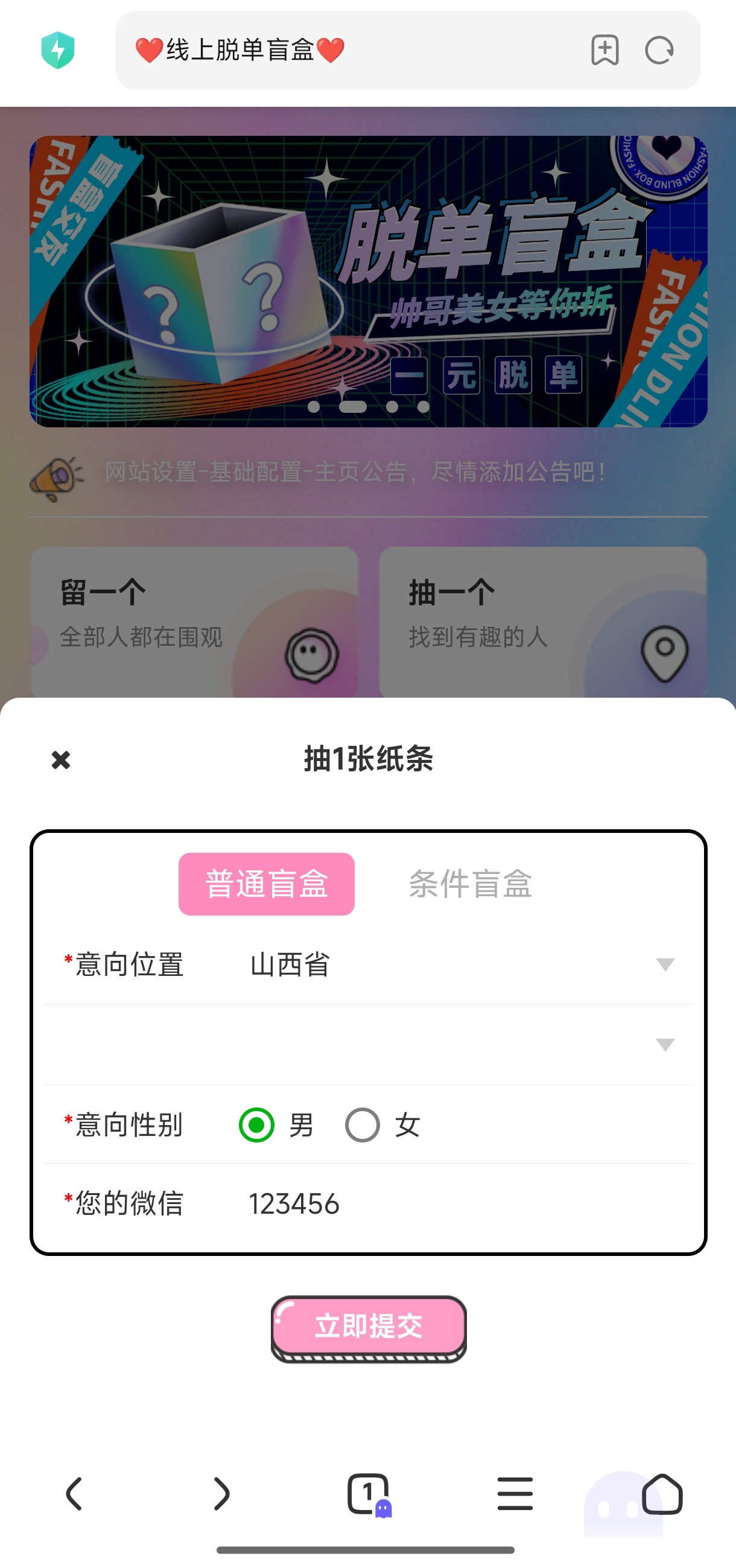This screenshot has width=736, height=1568.
Task: Go to the browser home page
Action: pos(662,1493)
